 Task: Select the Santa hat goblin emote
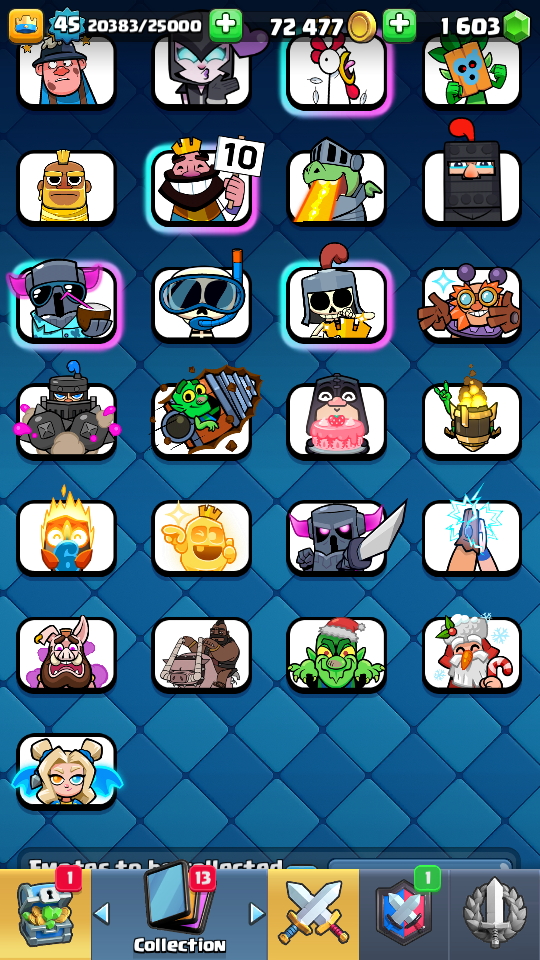(337, 653)
